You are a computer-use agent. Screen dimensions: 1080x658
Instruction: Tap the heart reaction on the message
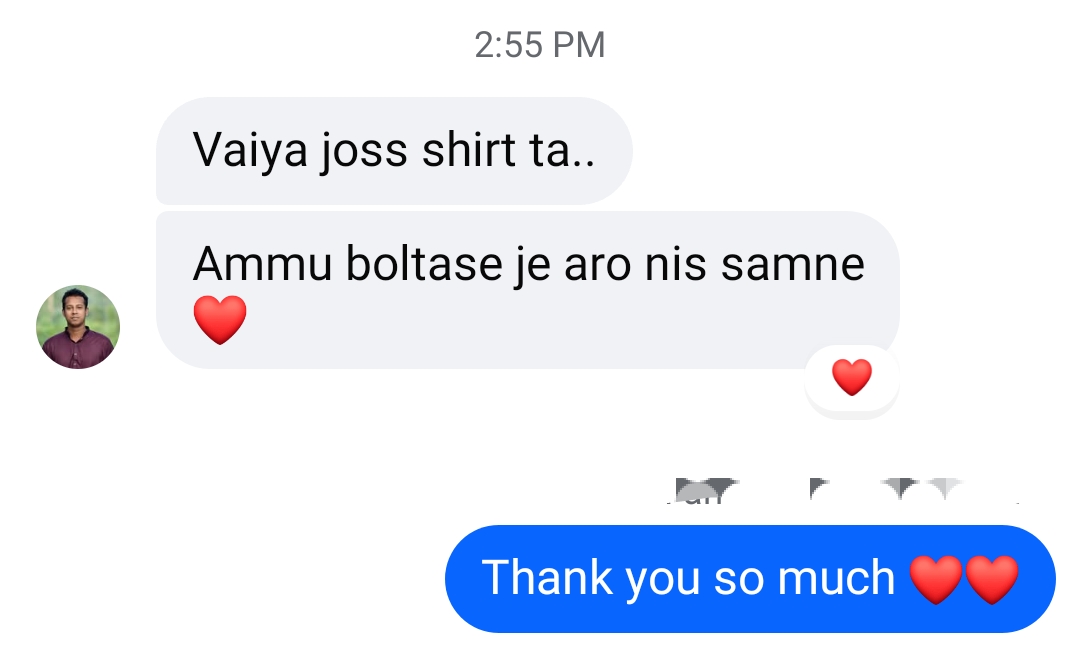tap(852, 379)
